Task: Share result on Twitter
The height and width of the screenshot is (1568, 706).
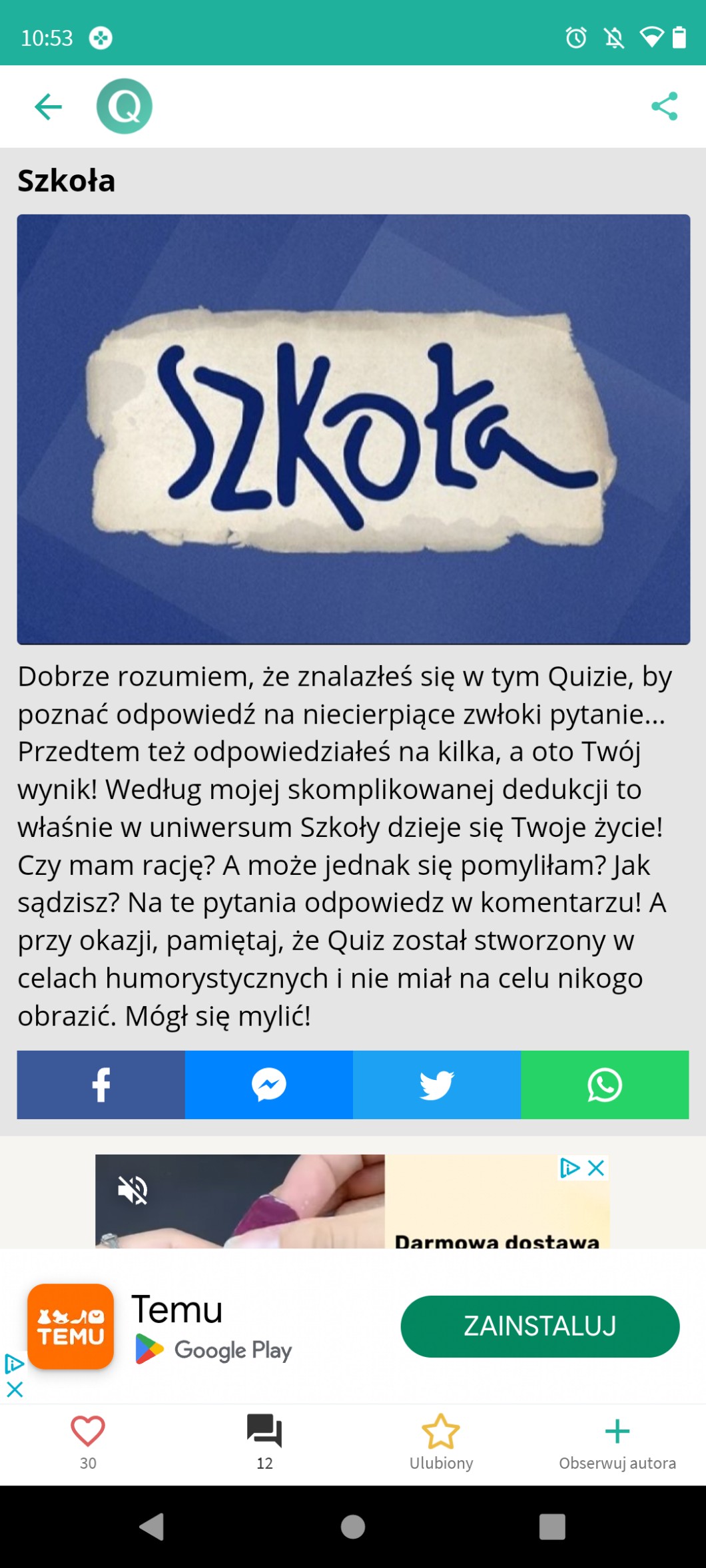Action: [x=437, y=1085]
